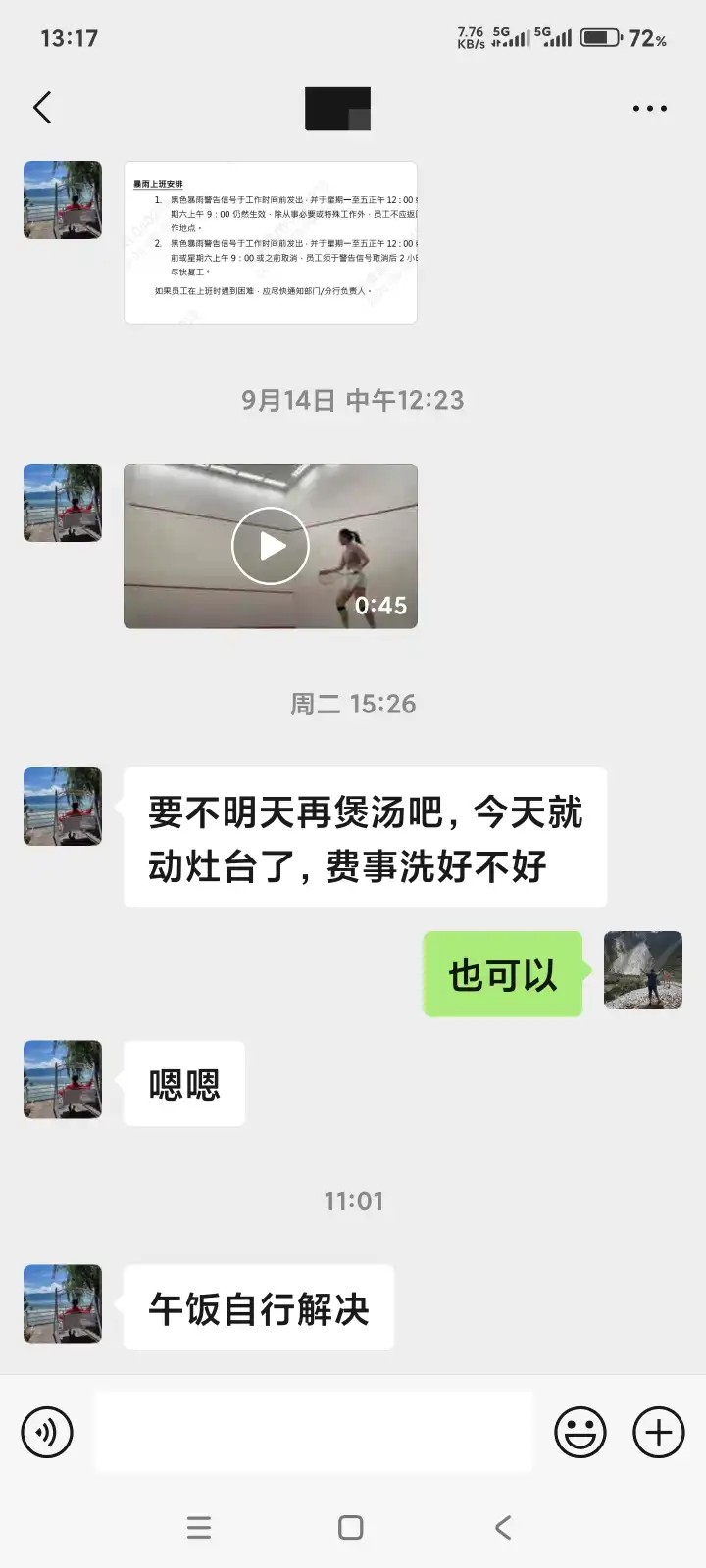This screenshot has height=1568, width=706.
Task: Tap the system home button
Action: [351, 1527]
